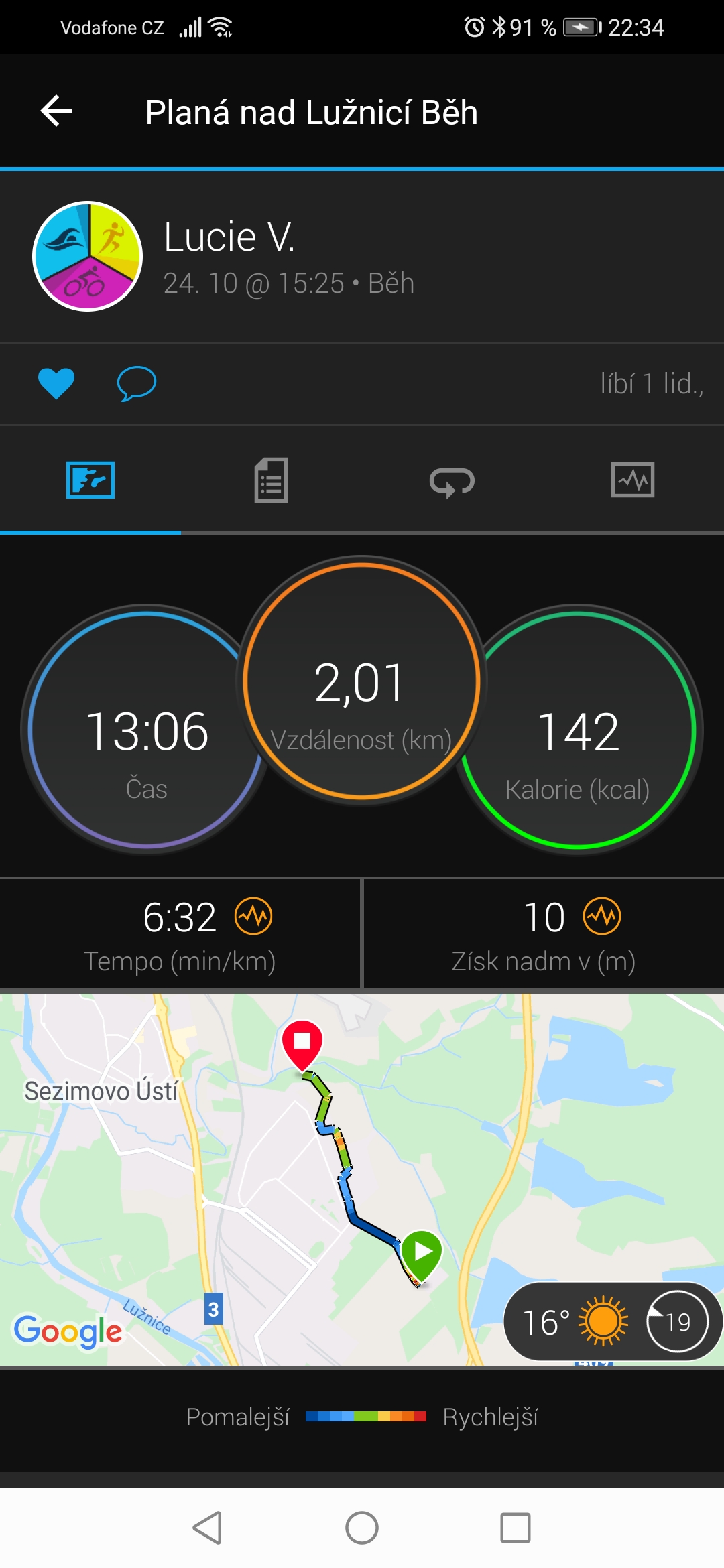Image resolution: width=724 pixels, height=1568 pixels.
Task: Open Lucie V.'s profile picture
Action: 88,256
